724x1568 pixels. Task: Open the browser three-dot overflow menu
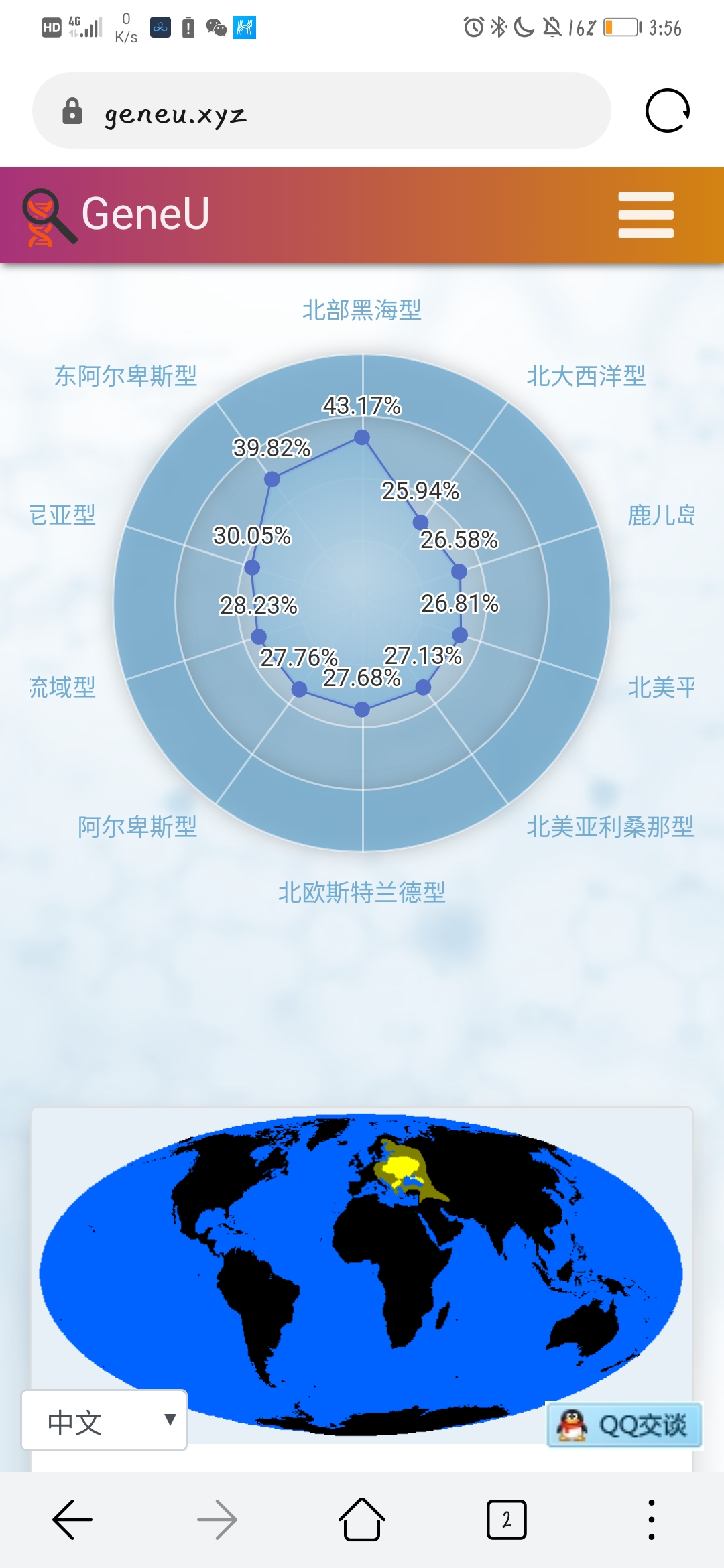pos(652,1520)
